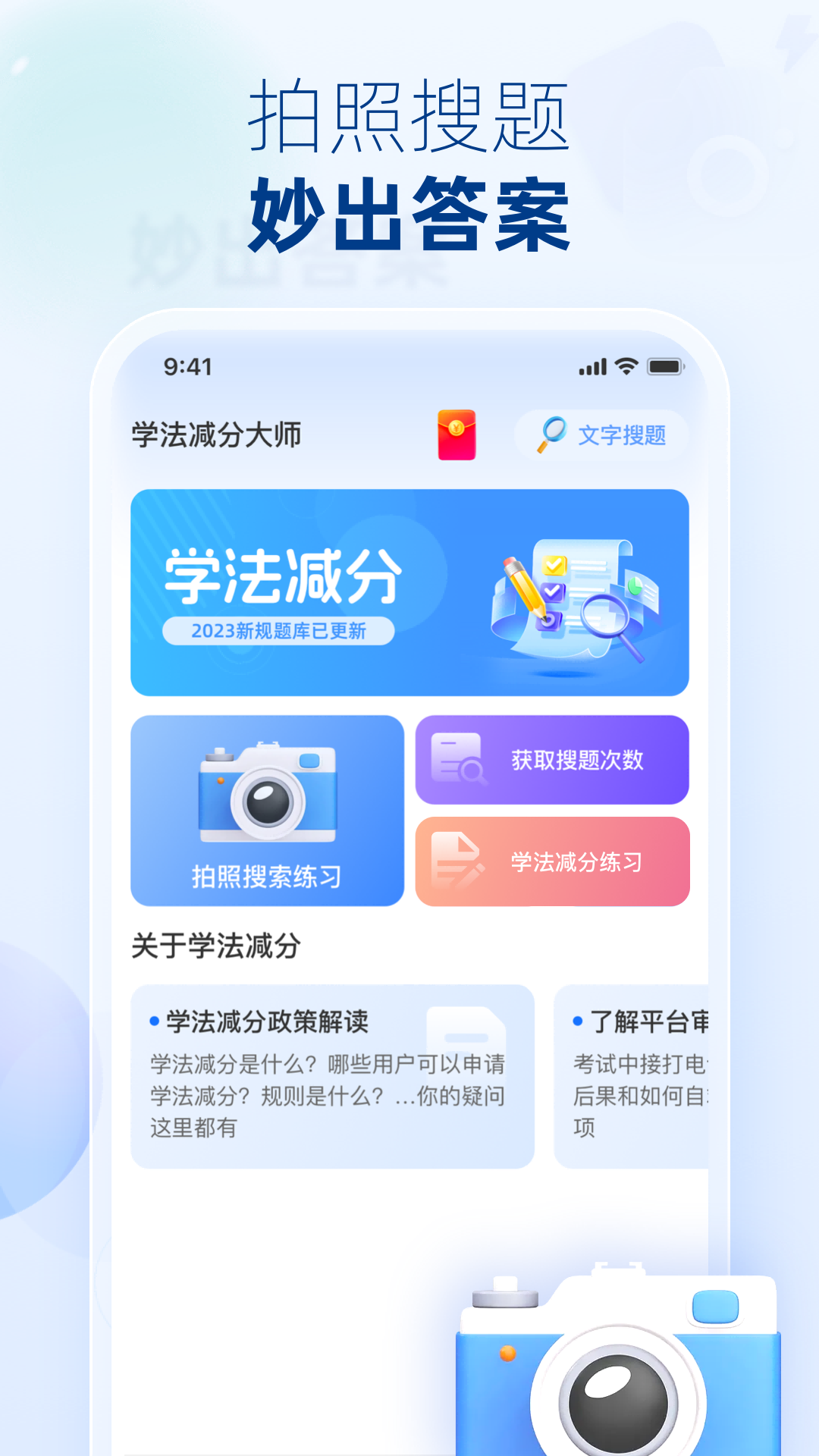Begin 学法减分练习 practice
This screenshot has height=1456, width=819.
click(x=552, y=862)
